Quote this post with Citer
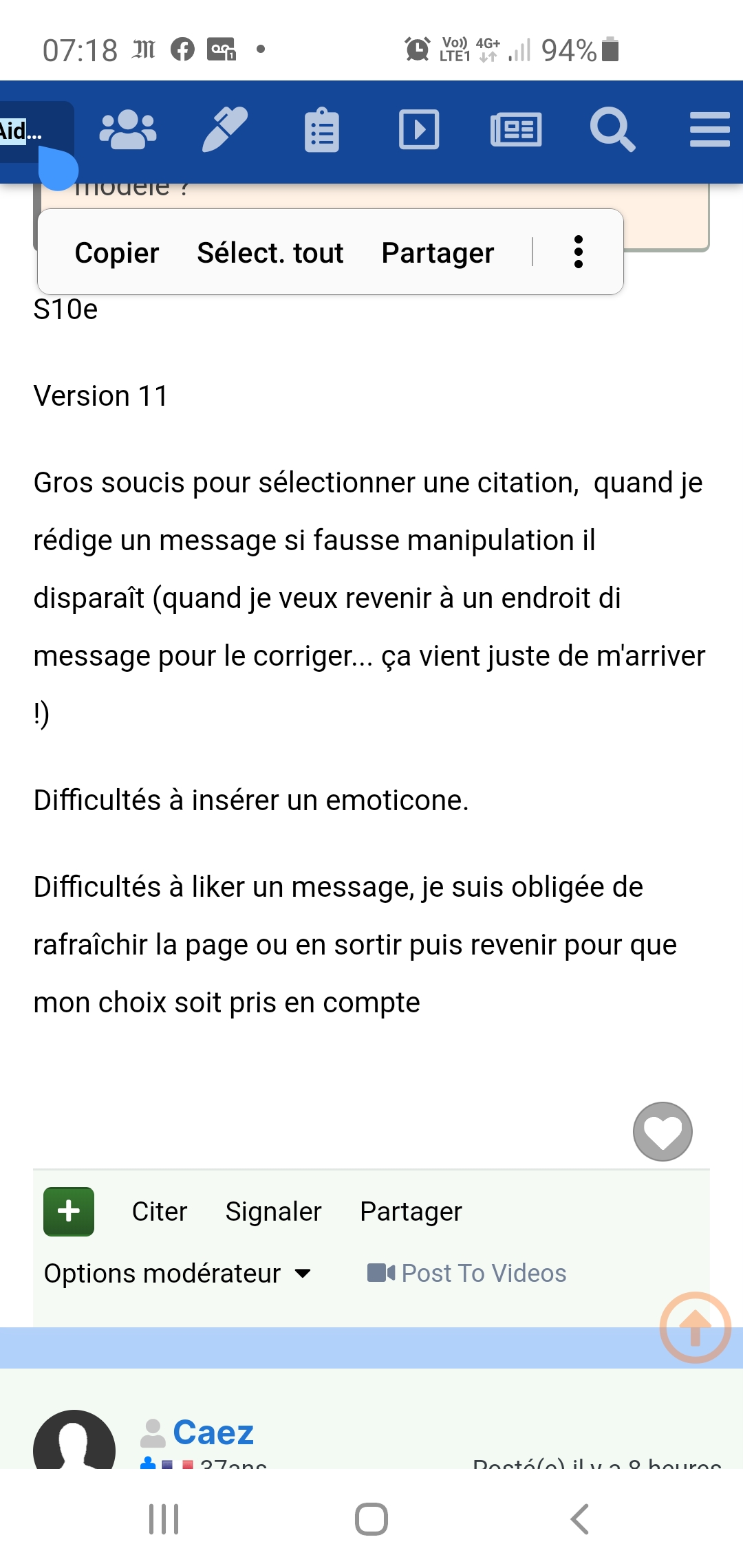The image size is (743, 1568). tap(160, 1212)
